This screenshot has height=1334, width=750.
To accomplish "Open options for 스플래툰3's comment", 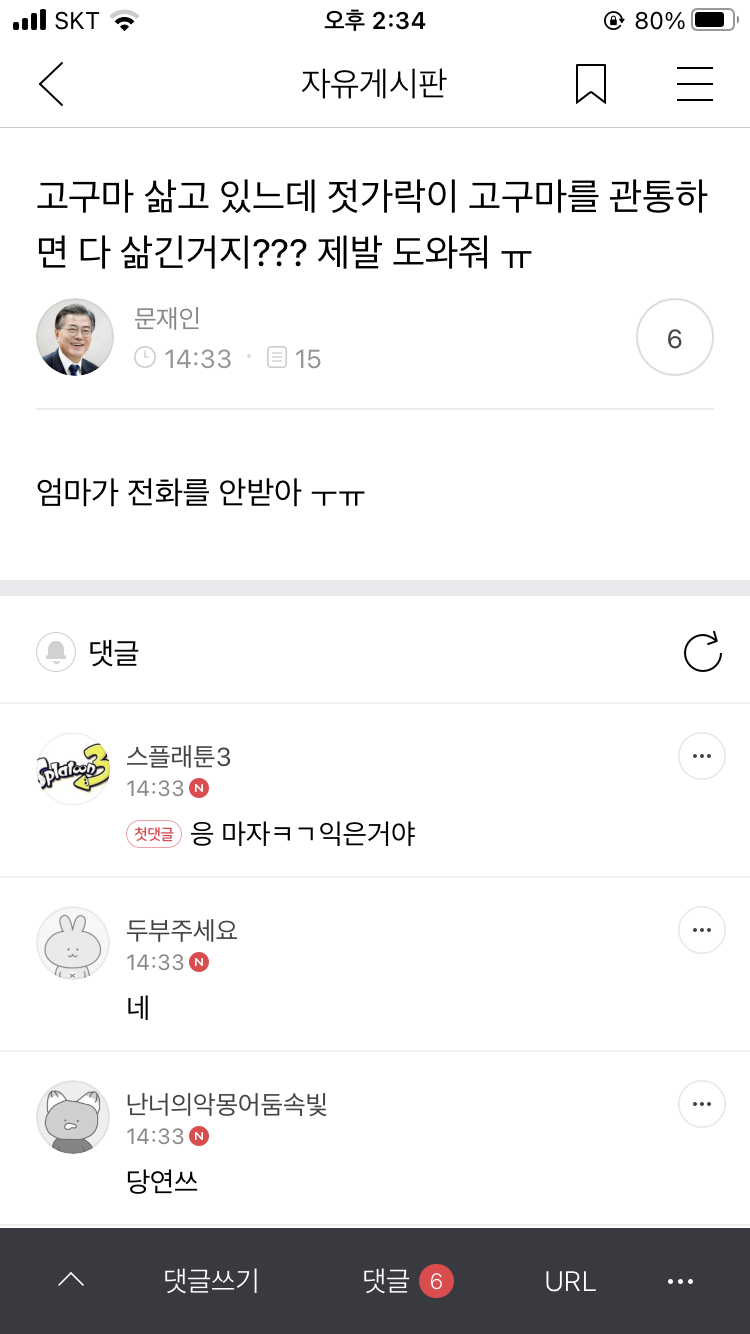I will pyautogui.click(x=701, y=756).
